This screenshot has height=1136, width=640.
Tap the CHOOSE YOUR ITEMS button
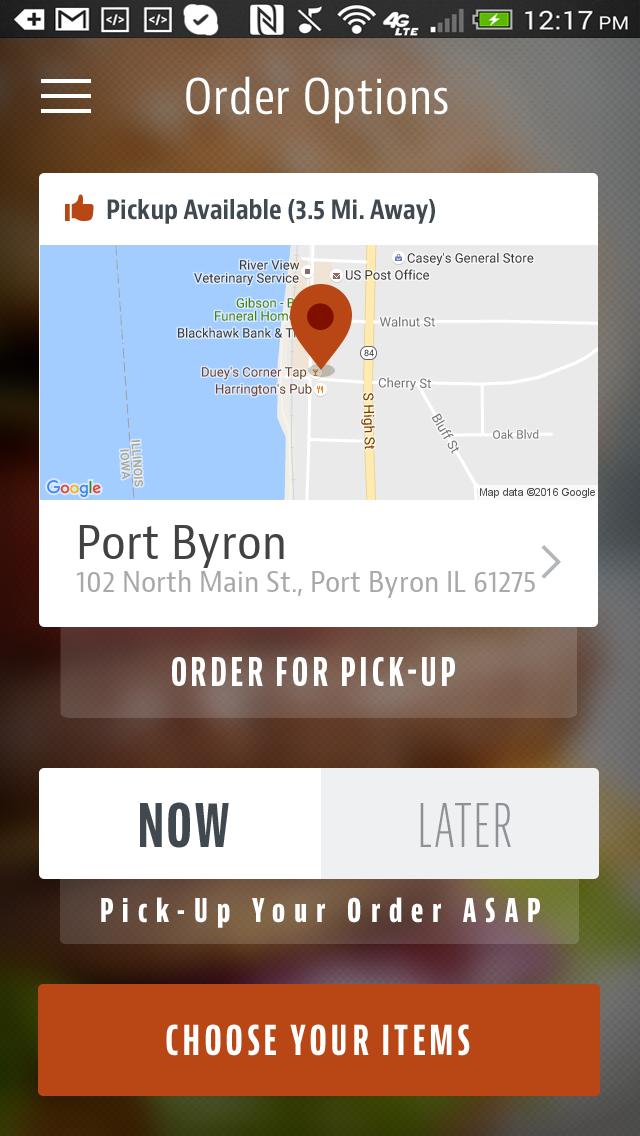pyautogui.click(x=318, y=1040)
